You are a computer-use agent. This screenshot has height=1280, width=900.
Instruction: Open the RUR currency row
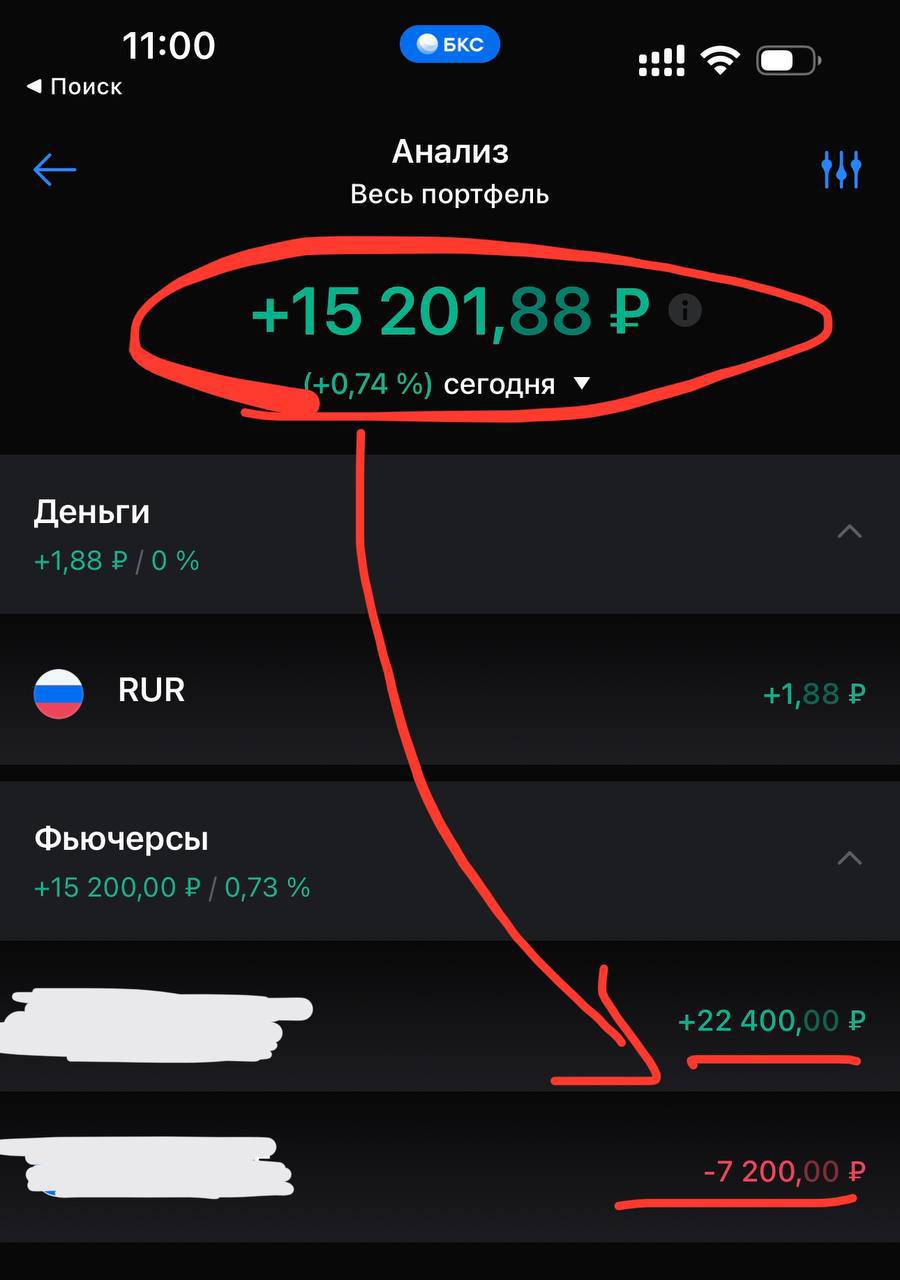pyautogui.click(x=450, y=692)
